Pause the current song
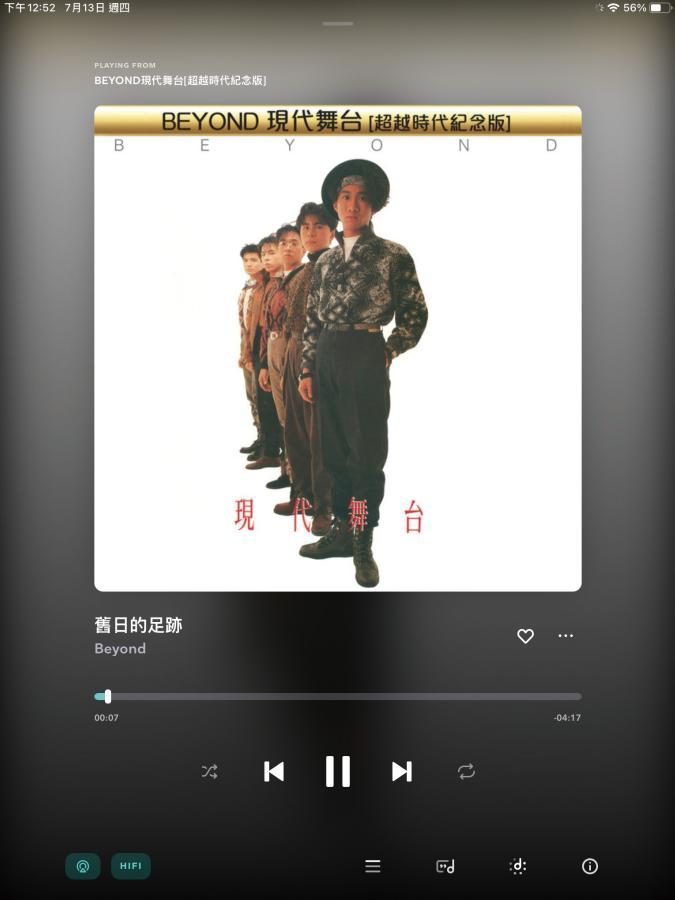This screenshot has width=675, height=900. (x=338, y=771)
